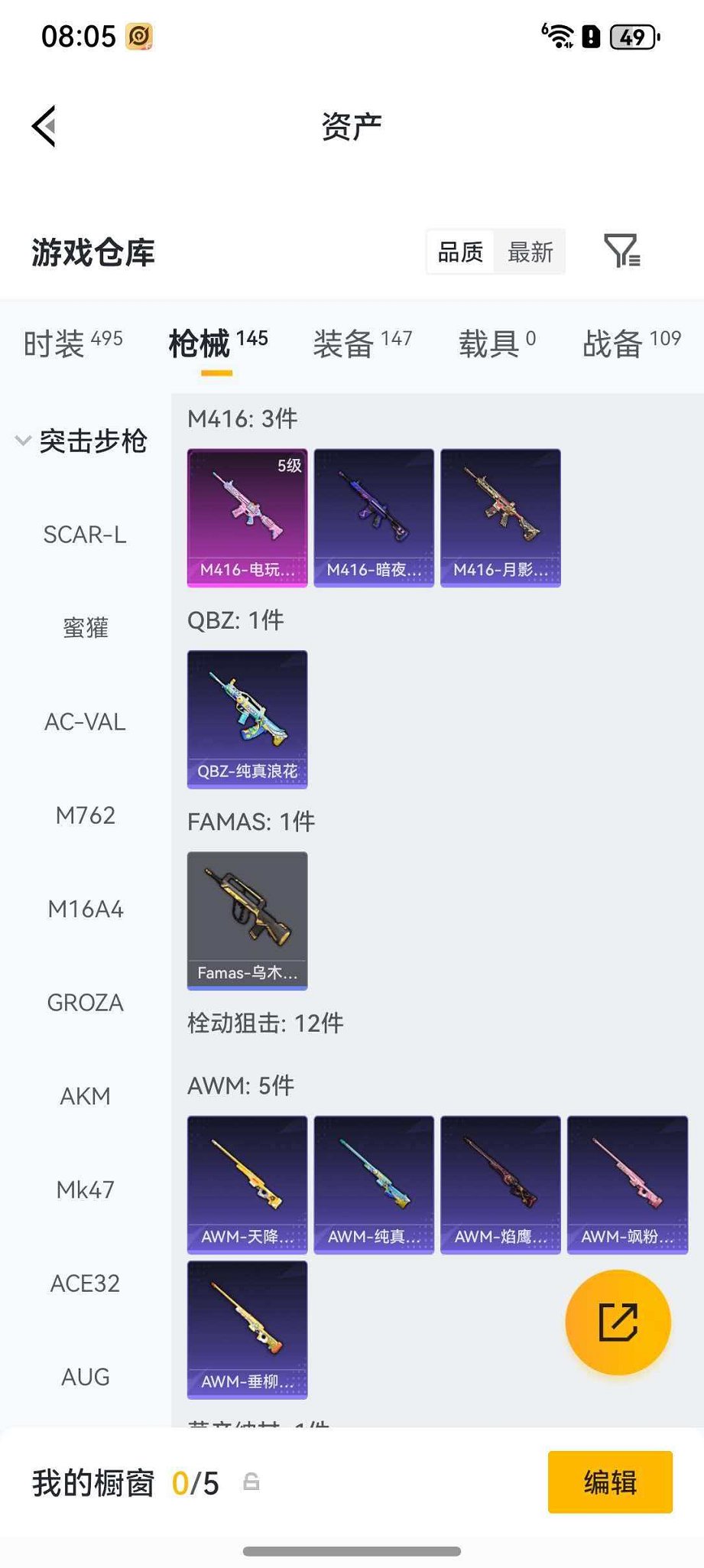Tap the back arrow to leave 资产 page
The width and height of the screenshot is (704, 1568).
click(44, 125)
